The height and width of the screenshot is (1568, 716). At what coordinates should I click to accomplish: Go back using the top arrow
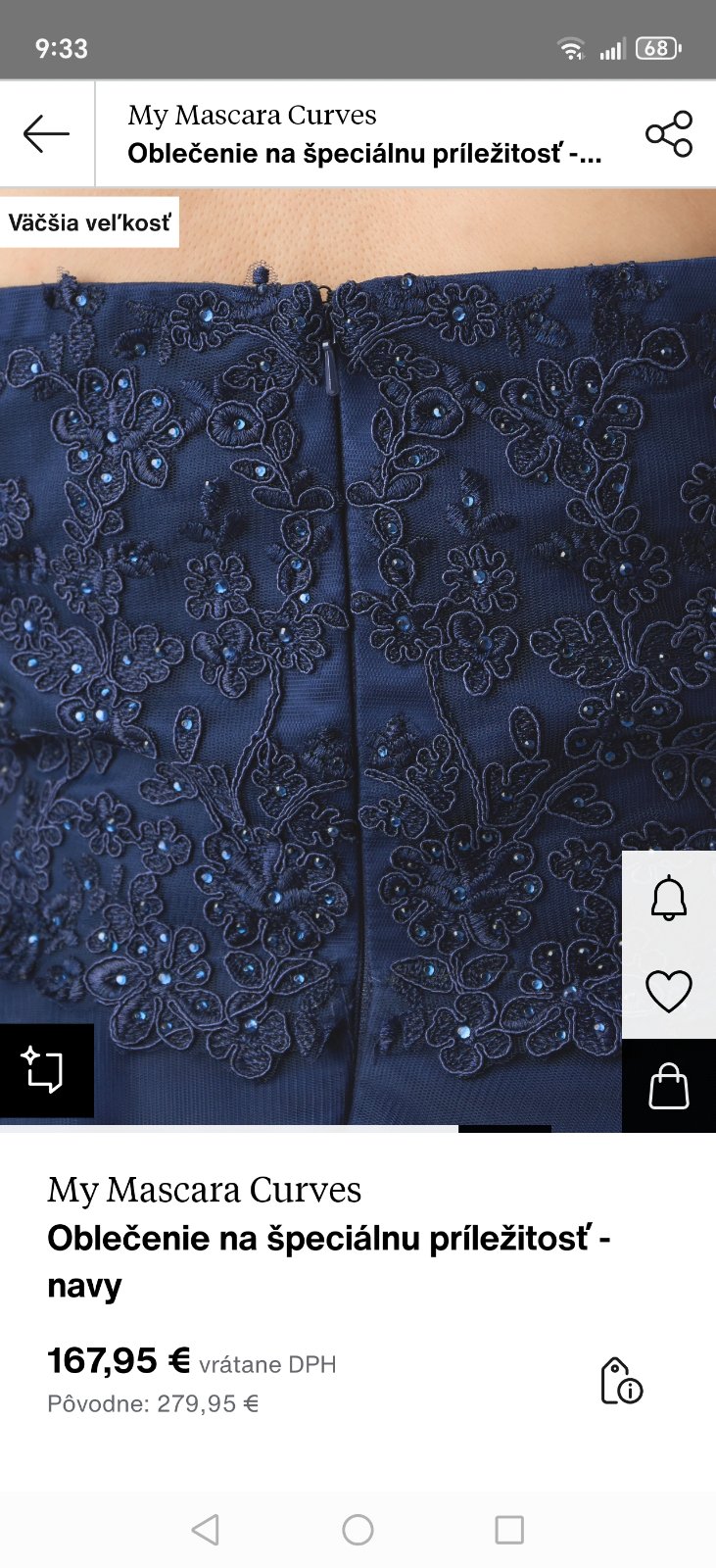click(46, 134)
